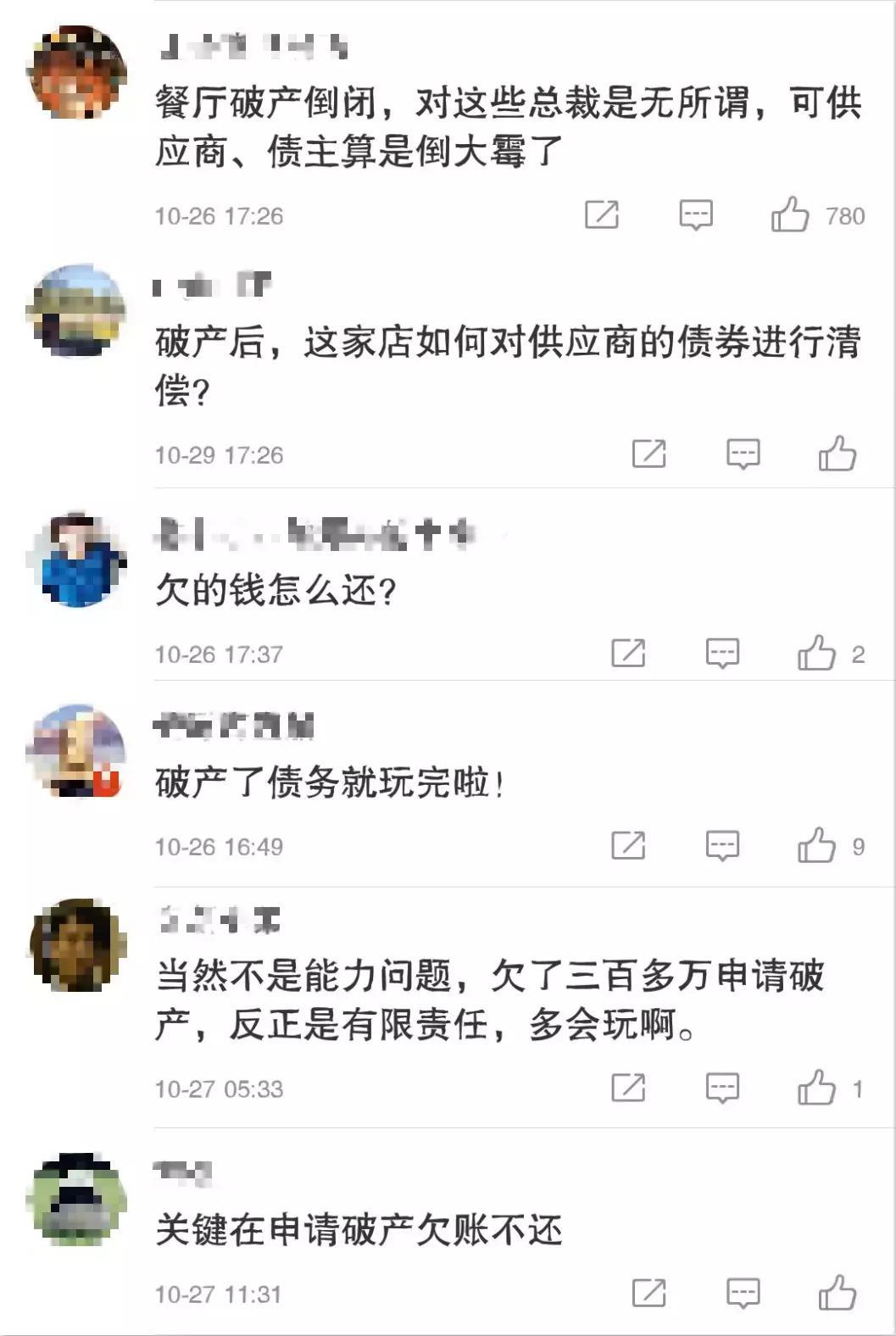Tap the unliked thumbs-up on the 10-29 comment
This screenshot has width=896, height=1336.
pos(839,455)
